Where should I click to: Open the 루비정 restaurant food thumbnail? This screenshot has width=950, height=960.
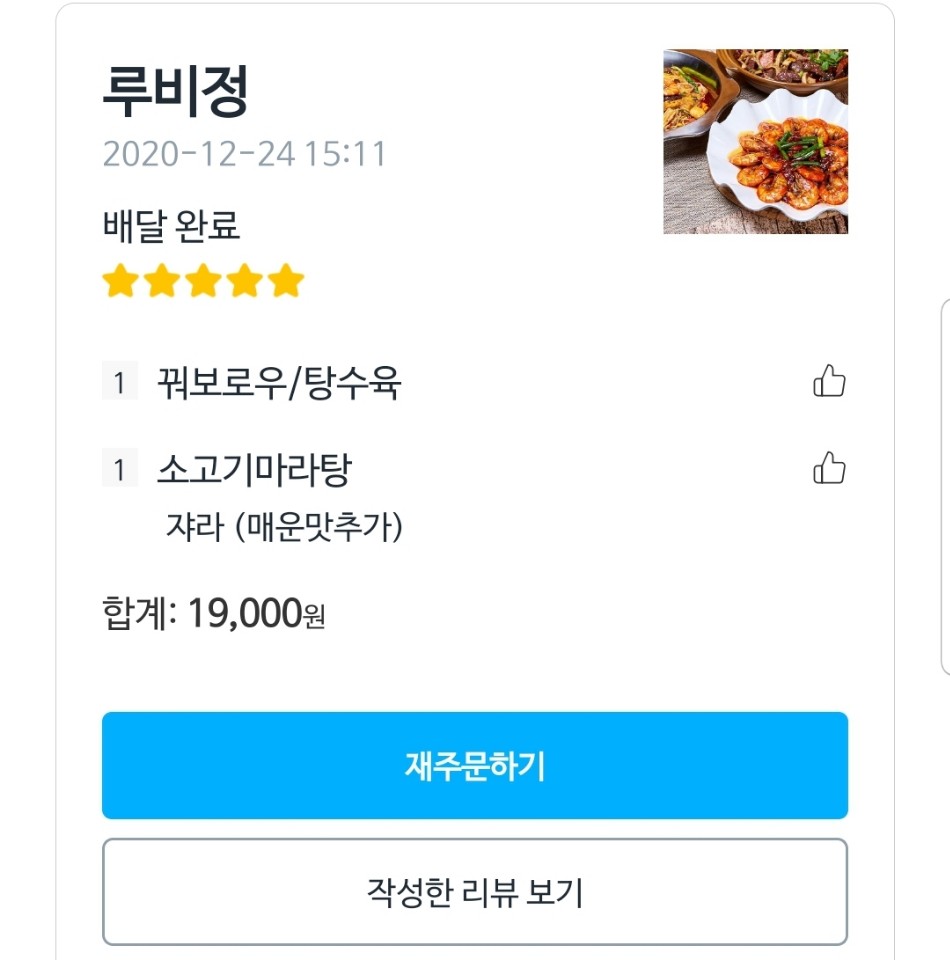(x=755, y=141)
